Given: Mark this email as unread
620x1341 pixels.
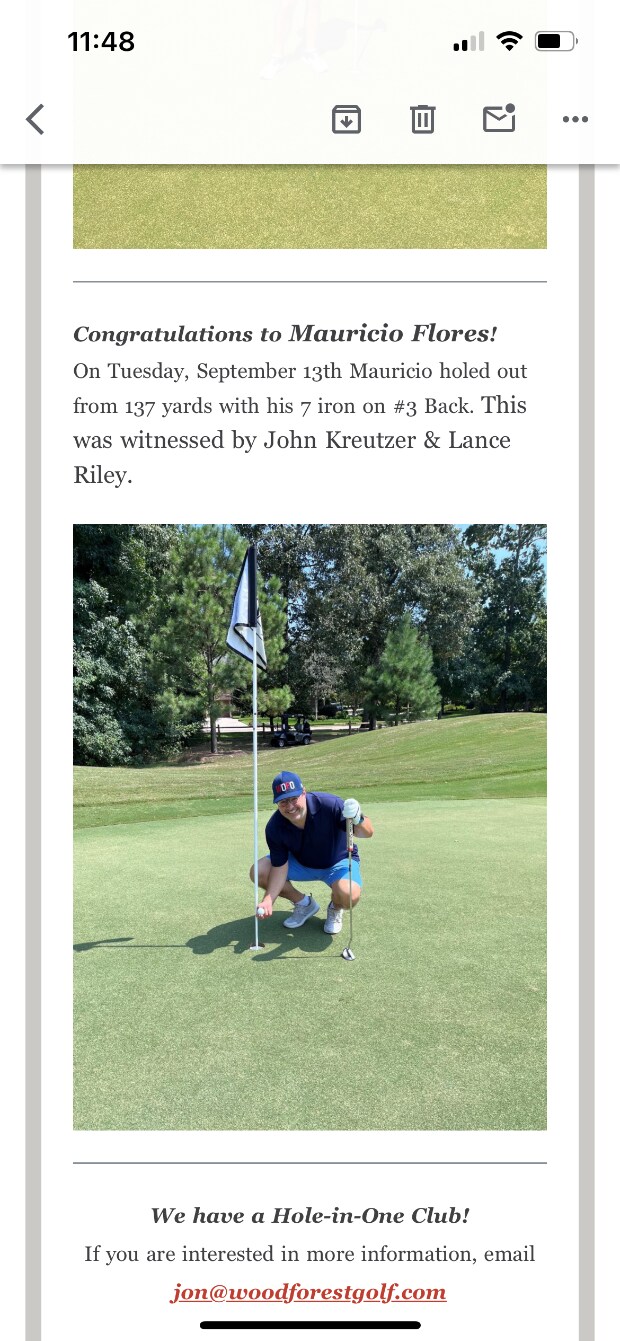Looking at the screenshot, I should 498,118.
